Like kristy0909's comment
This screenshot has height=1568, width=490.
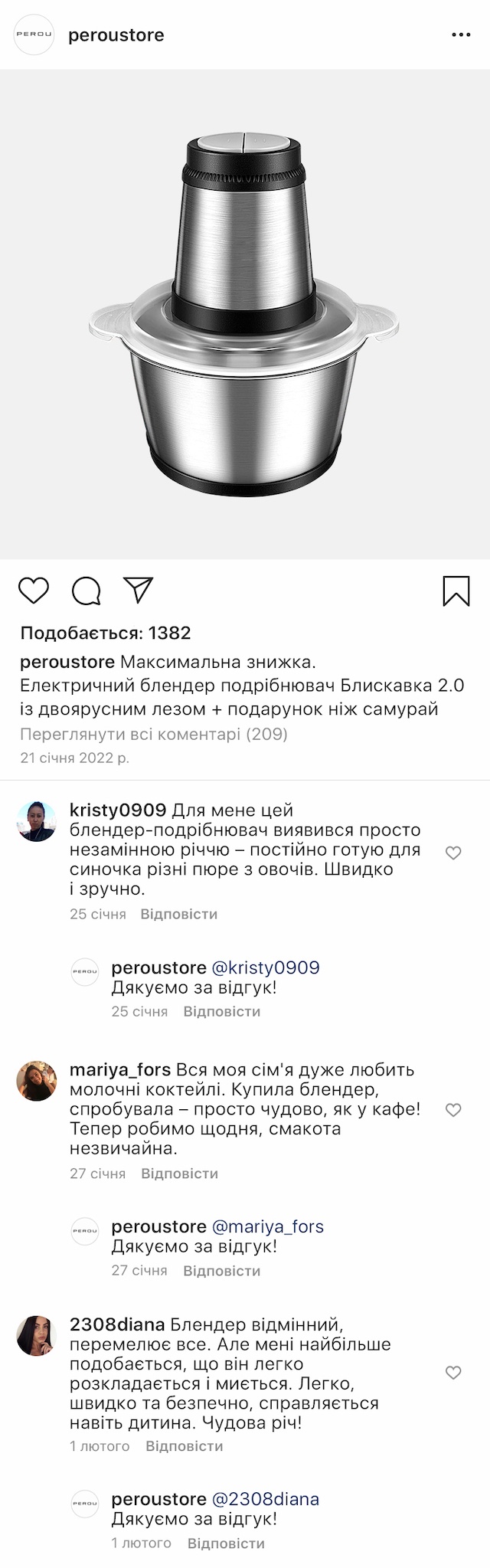click(x=453, y=853)
